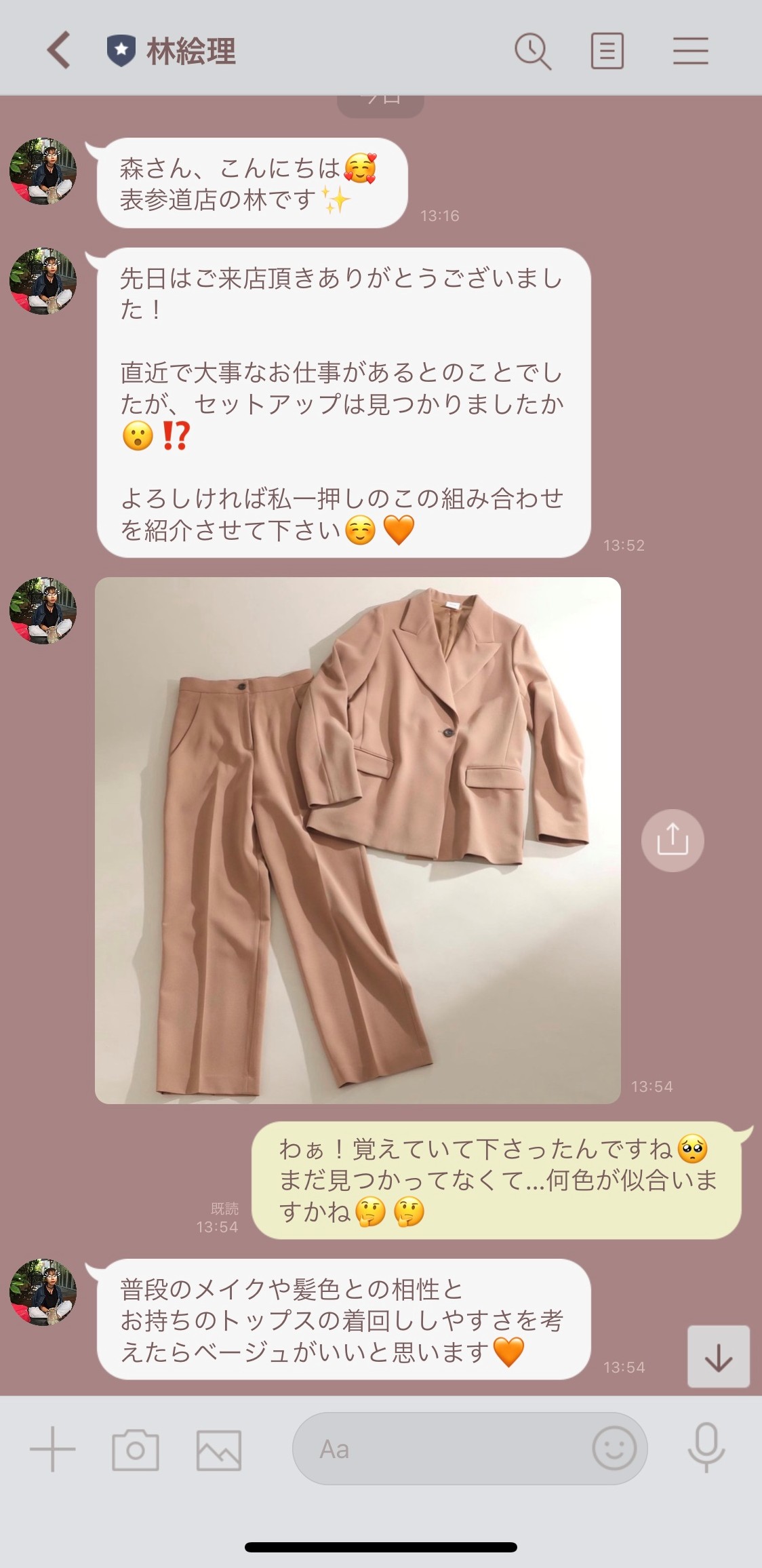Open the chat hamburger menu
The height and width of the screenshot is (1568, 762).
(690, 51)
